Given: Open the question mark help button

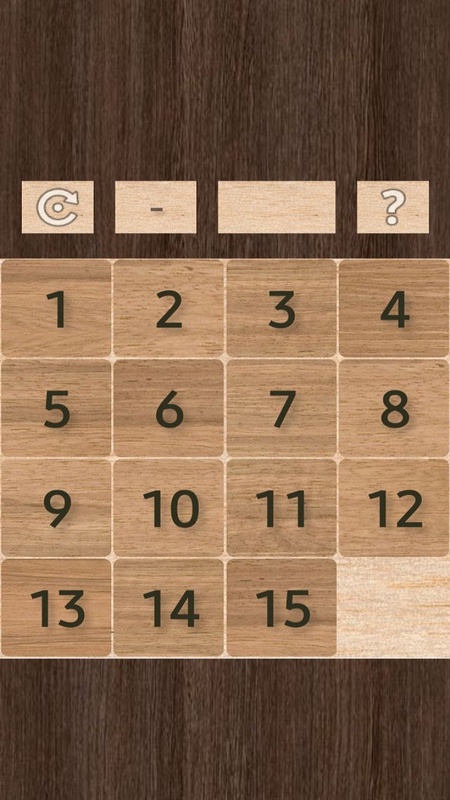Looking at the screenshot, I should click(393, 207).
